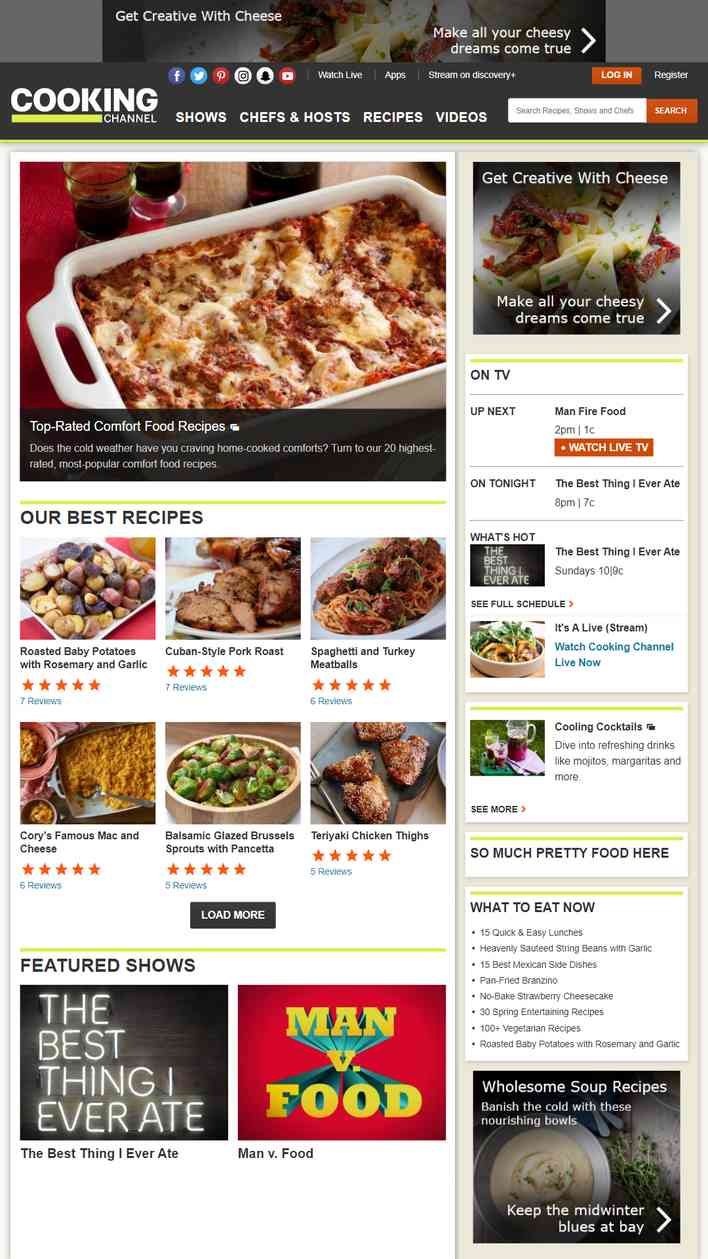Image resolution: width=708 pixels, height=1259 pixels.
Task: Select RECIPES in the navigation bar
Action: click(393, 117)
